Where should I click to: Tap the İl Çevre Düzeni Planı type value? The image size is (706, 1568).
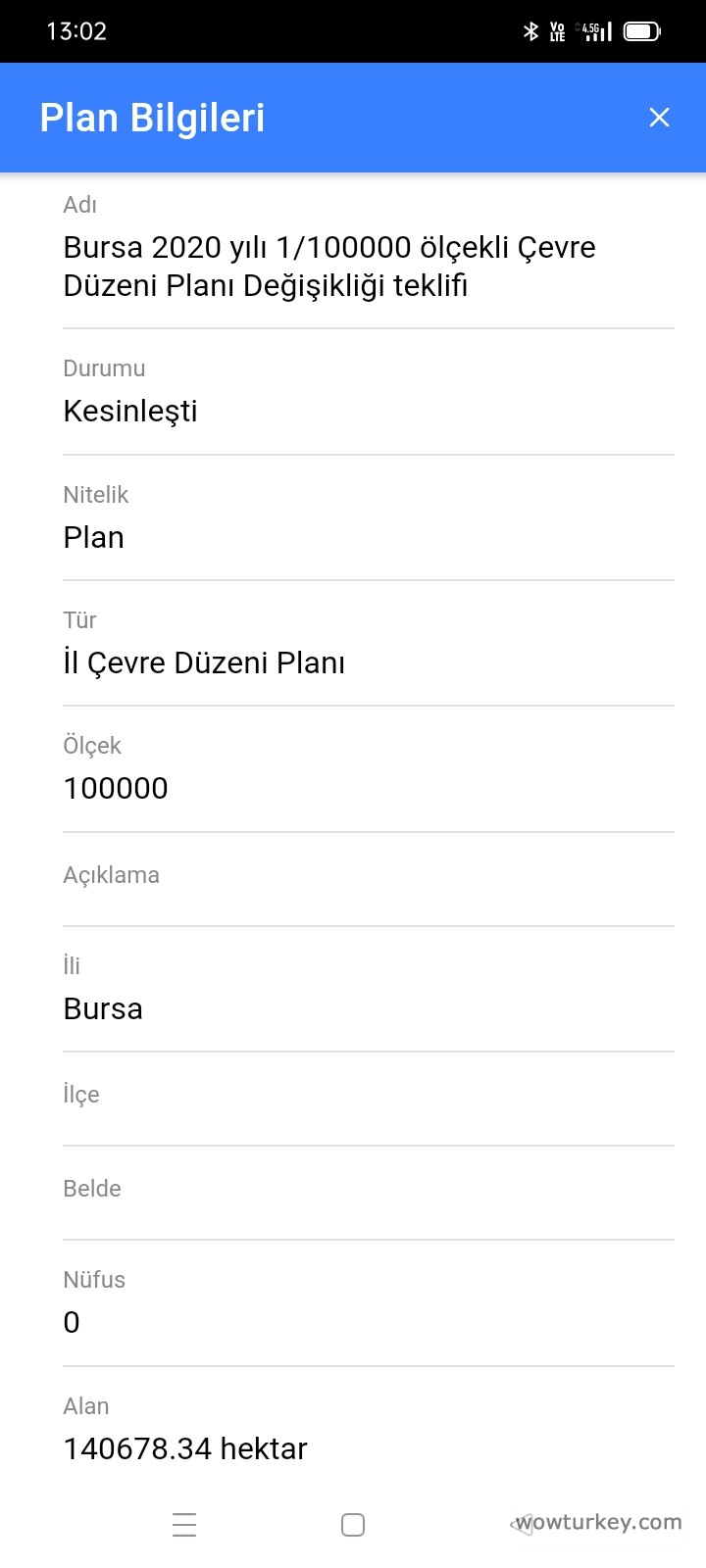click(x=204, y=662)
